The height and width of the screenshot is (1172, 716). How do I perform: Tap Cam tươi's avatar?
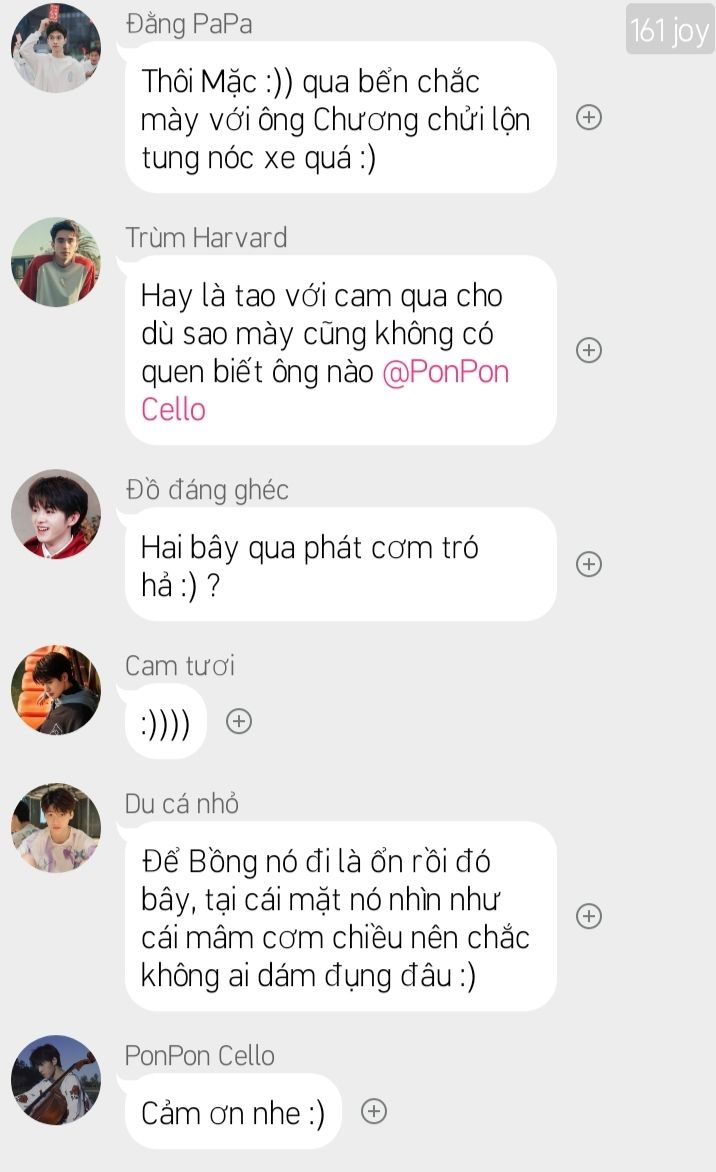tap(56, 690)
